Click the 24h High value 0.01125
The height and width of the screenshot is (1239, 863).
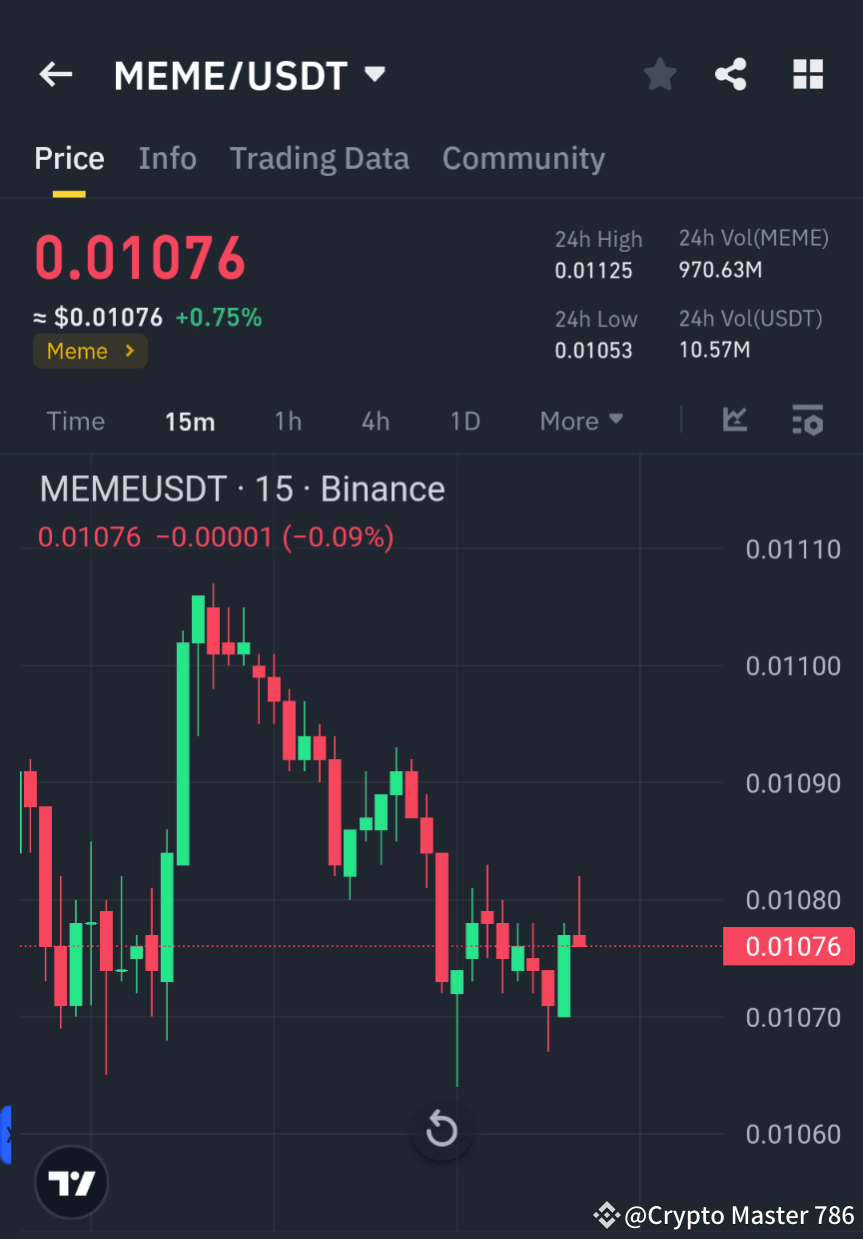595,270
